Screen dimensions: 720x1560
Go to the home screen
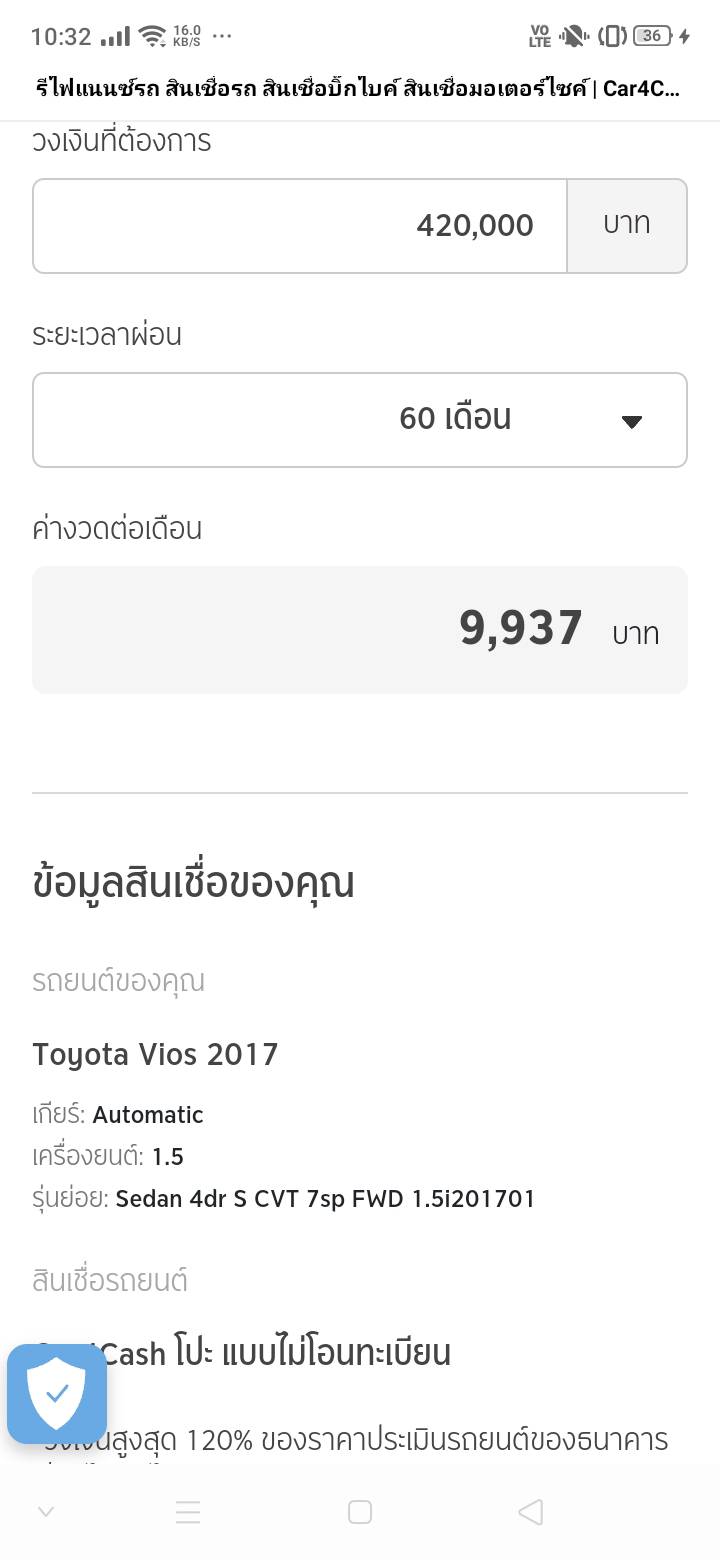360,1512
